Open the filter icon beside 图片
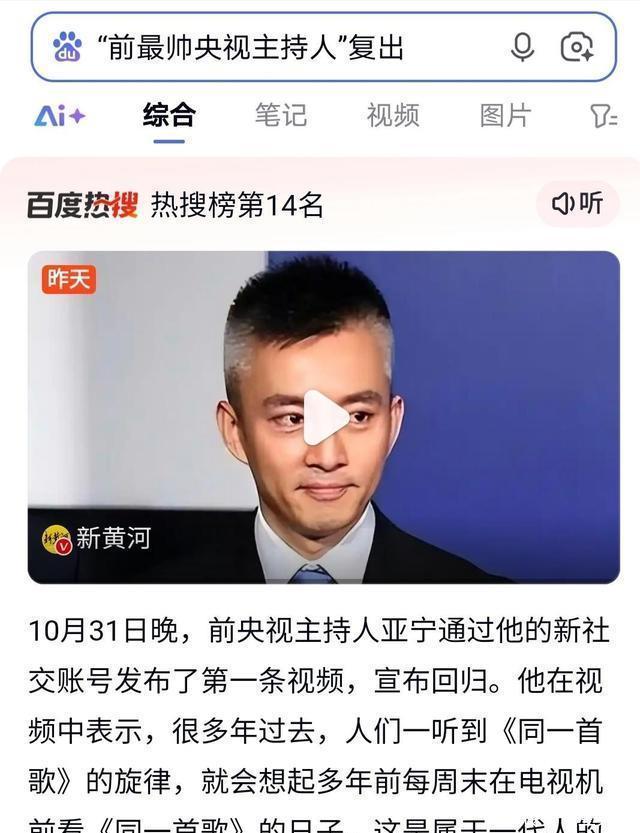The image size is (640, 833). pos(603,116)
